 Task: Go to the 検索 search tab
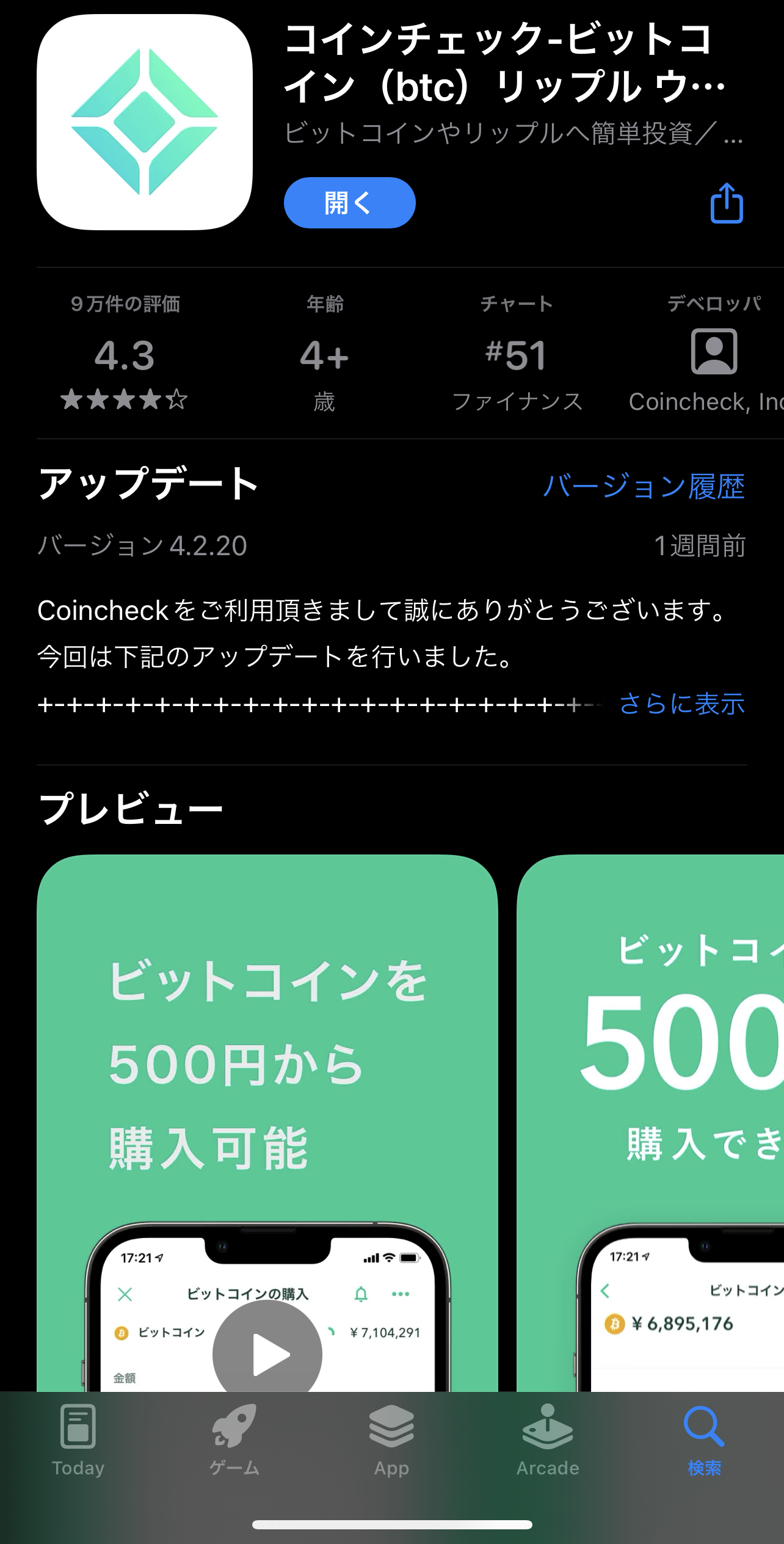click(x=705, y=1441)
